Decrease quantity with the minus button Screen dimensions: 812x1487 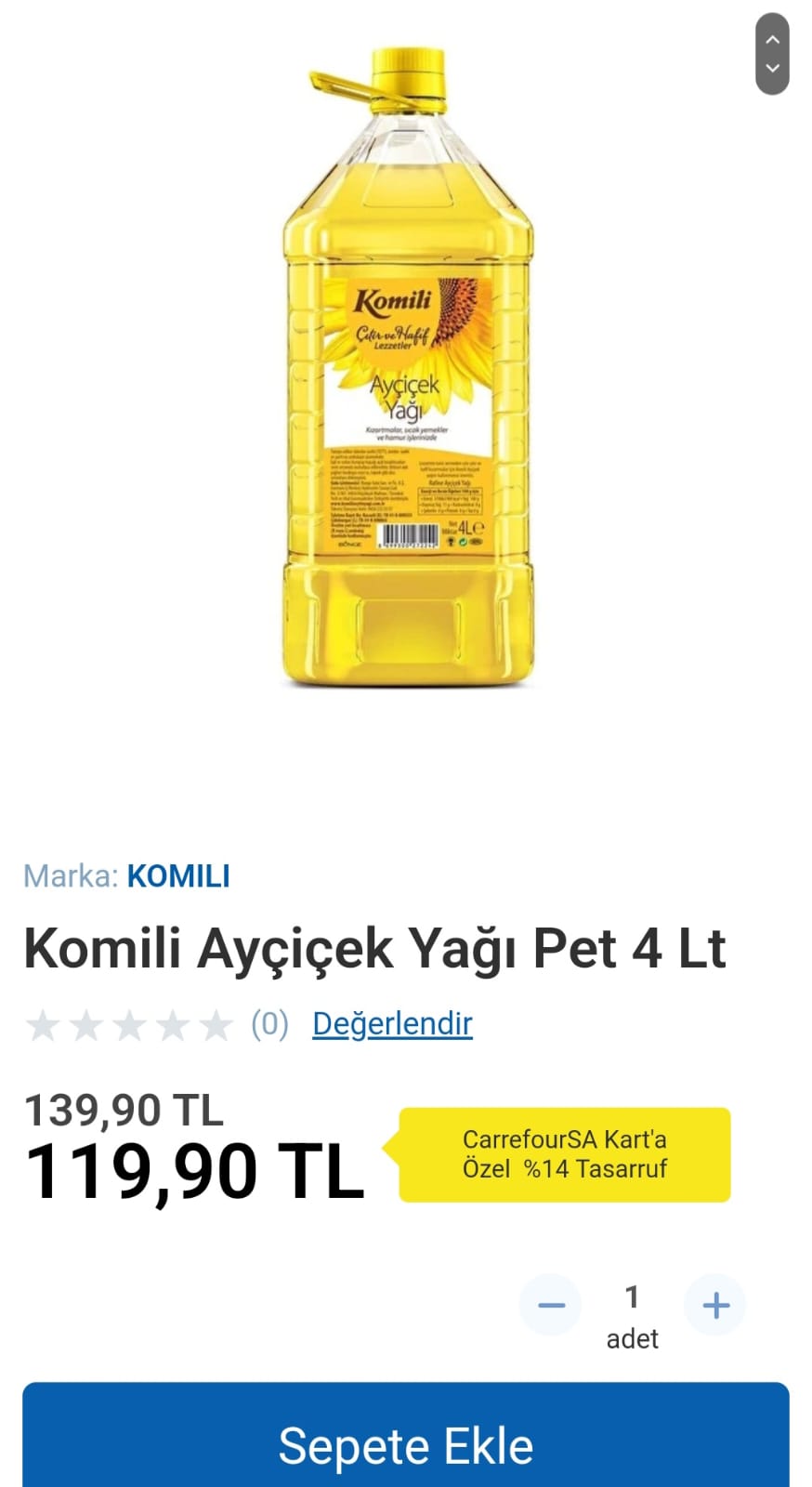click(x=551, y=1306)
